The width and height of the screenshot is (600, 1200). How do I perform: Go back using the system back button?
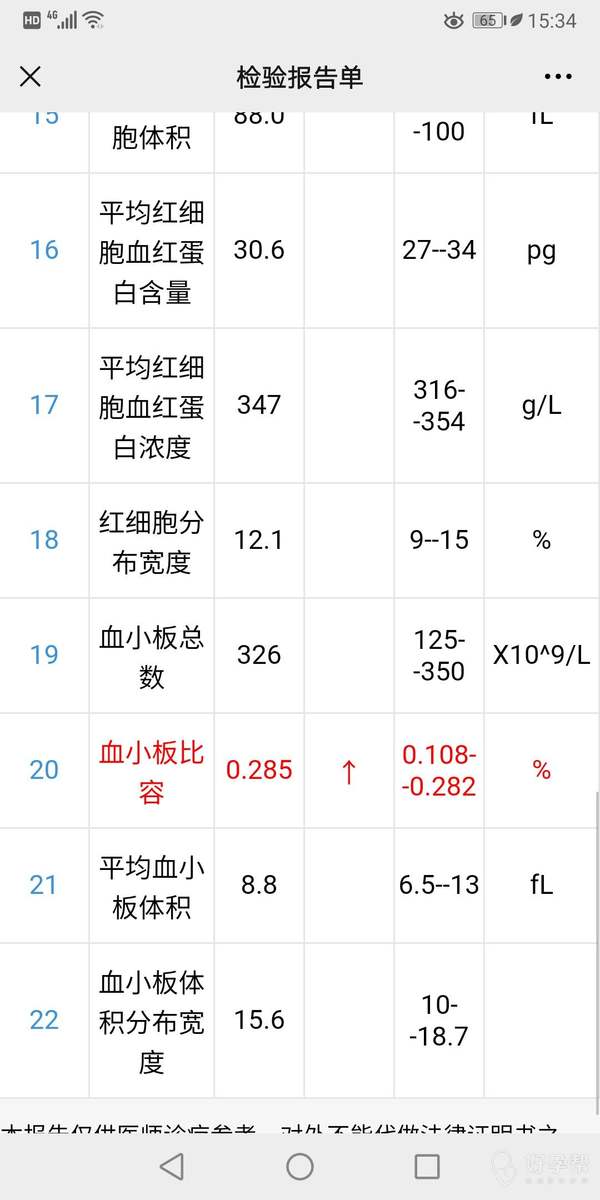[173, 1166]
